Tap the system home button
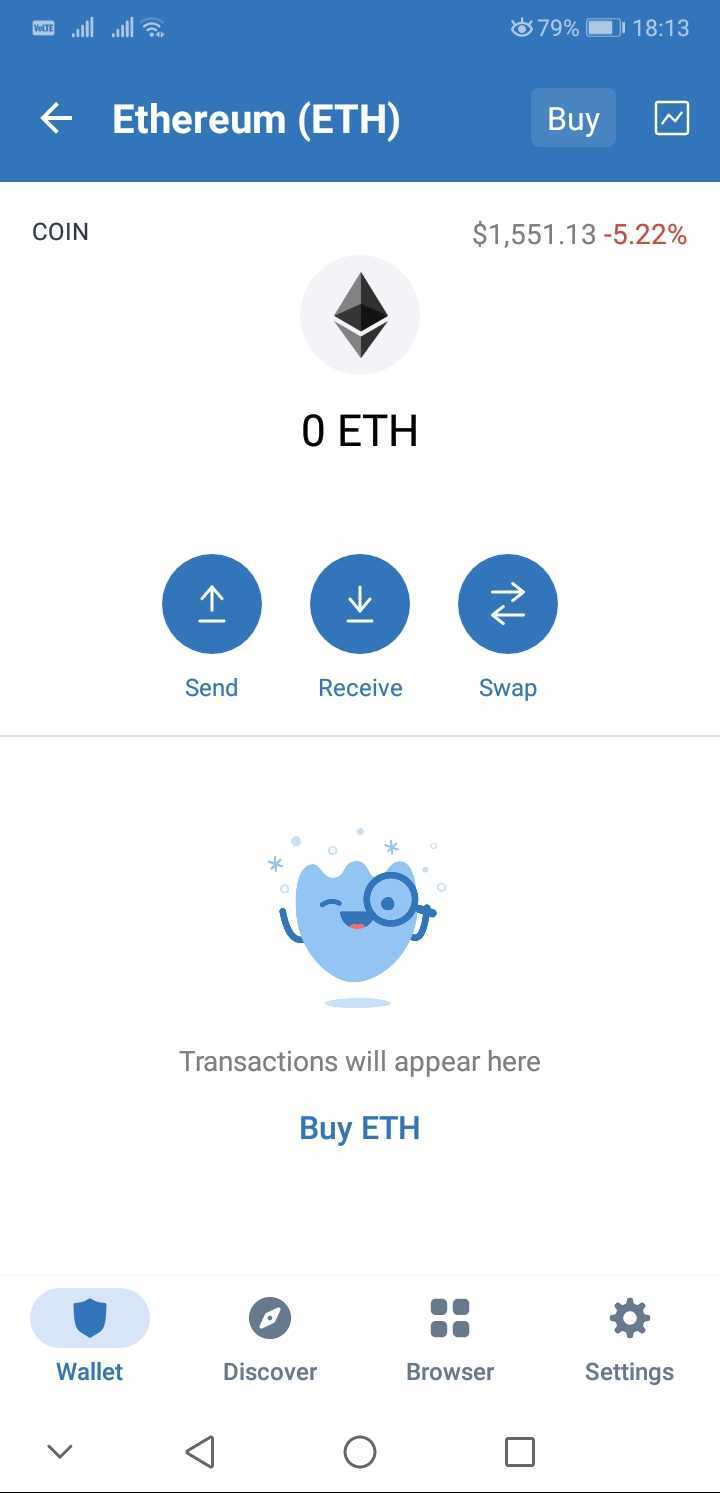The width and height of the screenshot is (720, 1493). (360, 1451)
